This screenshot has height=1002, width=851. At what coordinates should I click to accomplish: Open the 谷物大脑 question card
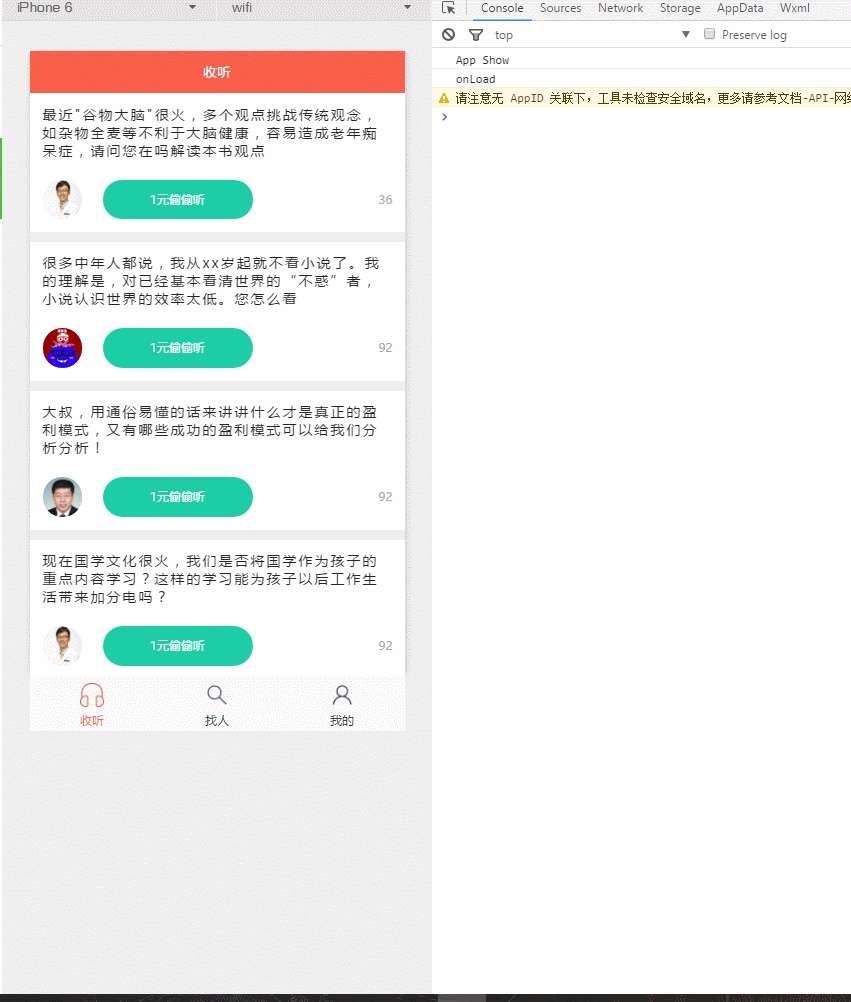click(208, 133)
